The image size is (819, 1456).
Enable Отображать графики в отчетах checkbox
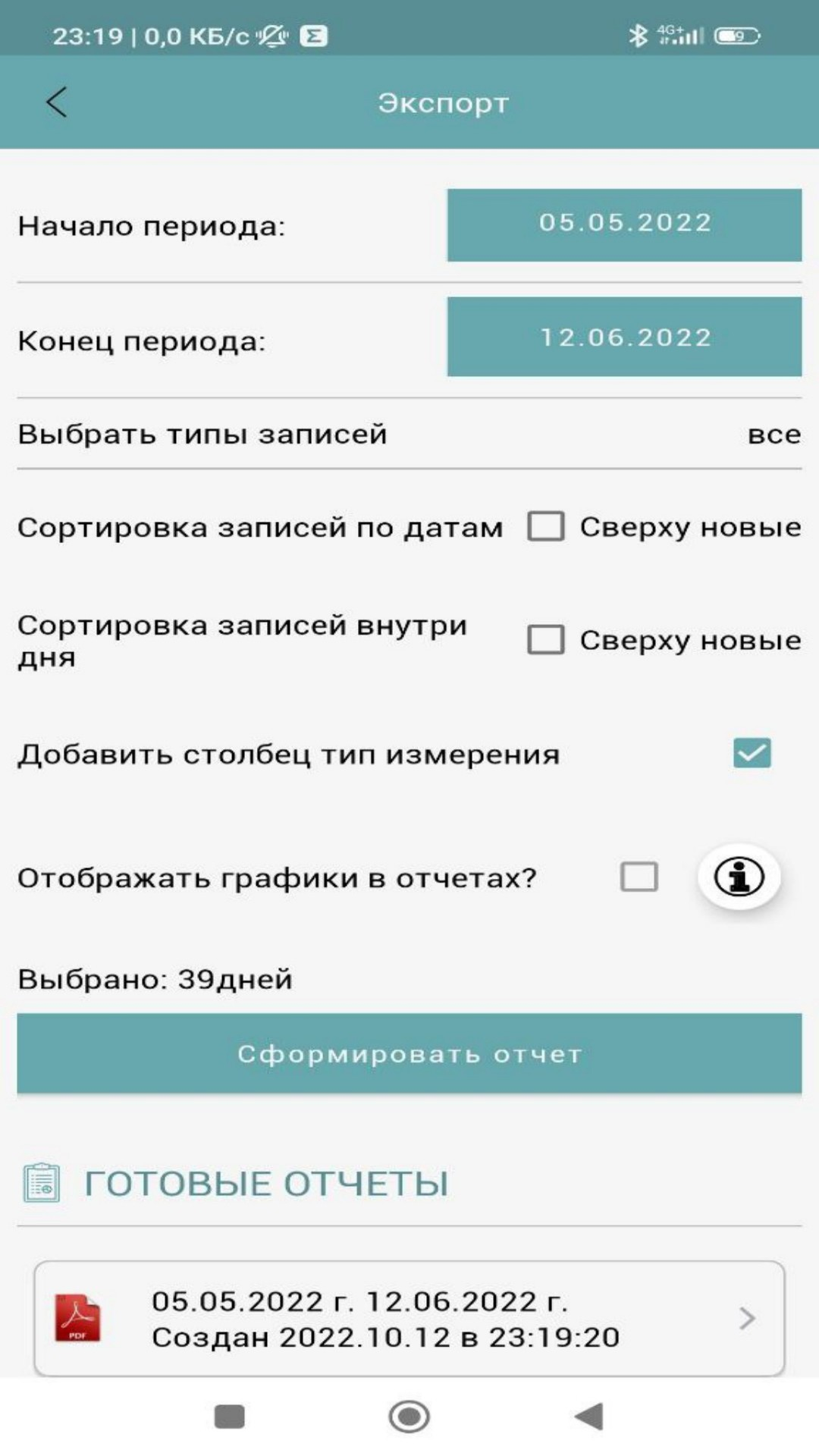tap(639, 877)
